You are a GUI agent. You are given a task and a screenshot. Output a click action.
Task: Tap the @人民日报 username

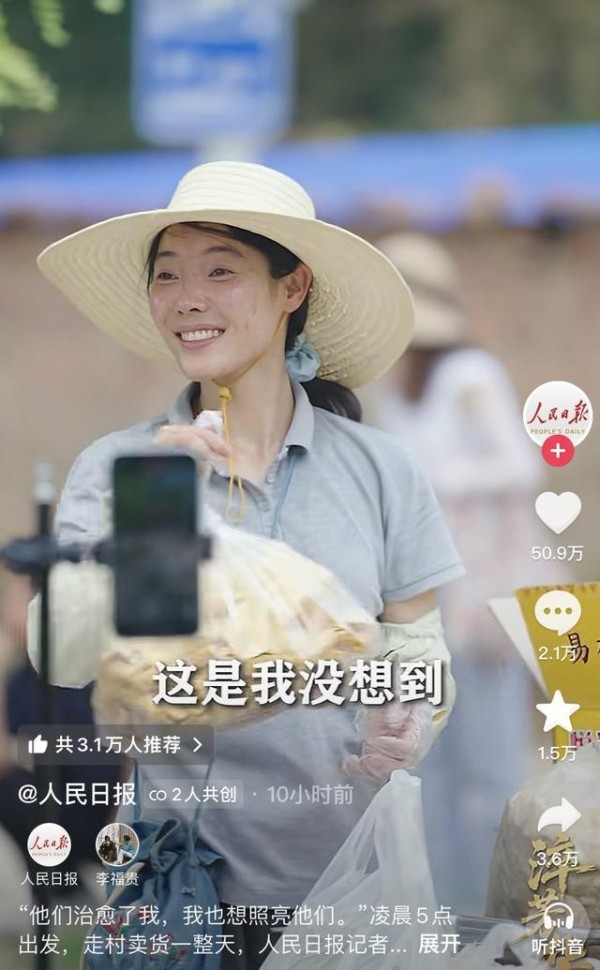78,795
